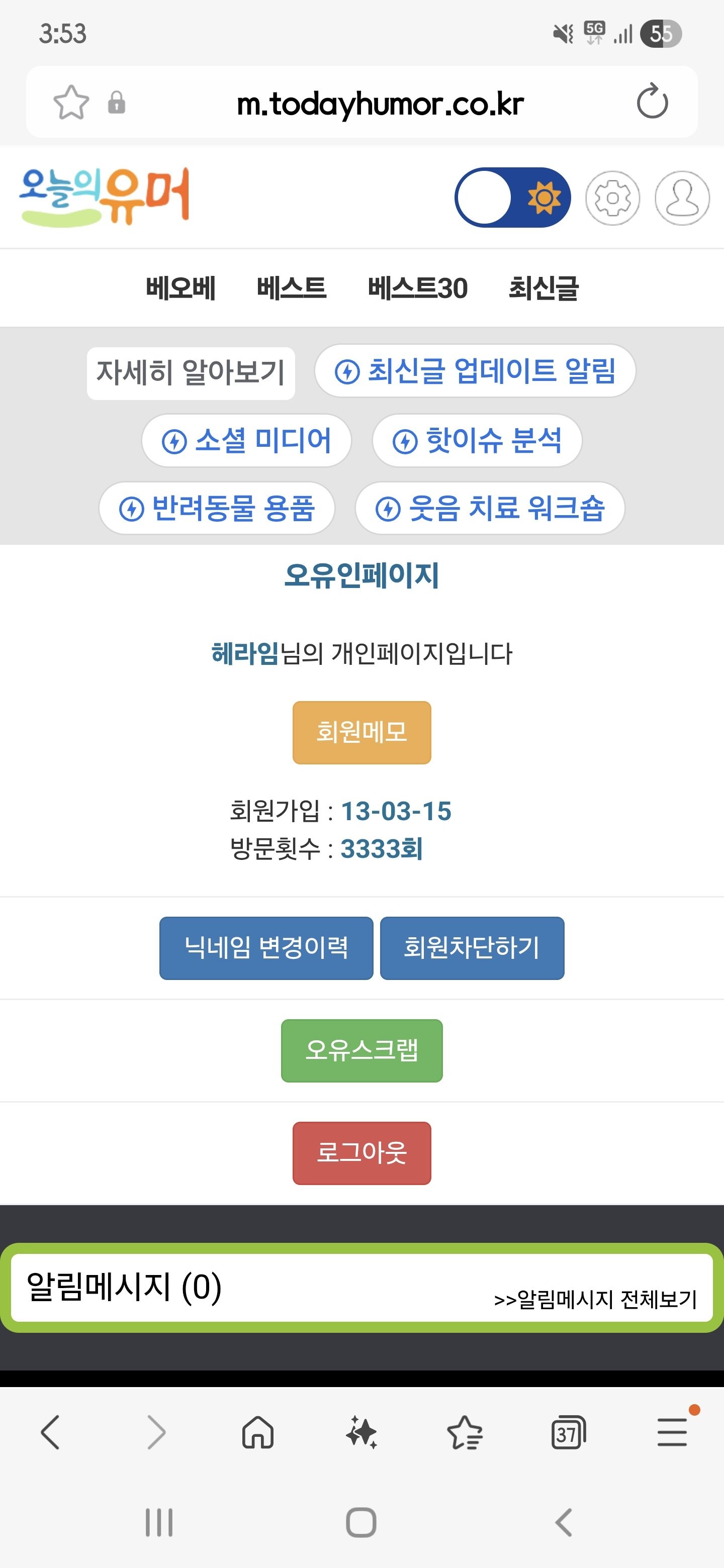Open 오유스크랩 scraps

click(x=361, y=1050)
